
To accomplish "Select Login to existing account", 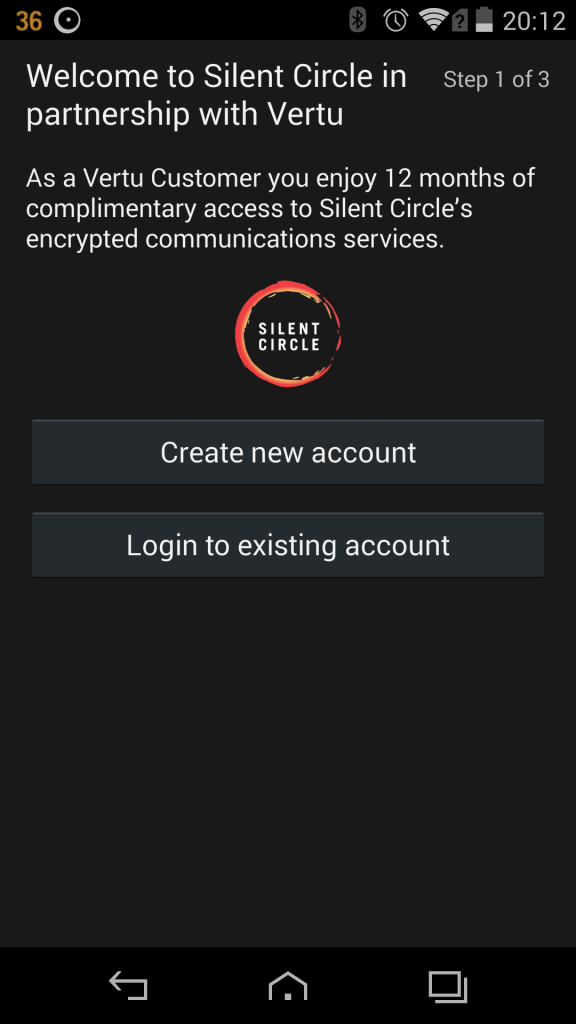I will coord(288,545).
